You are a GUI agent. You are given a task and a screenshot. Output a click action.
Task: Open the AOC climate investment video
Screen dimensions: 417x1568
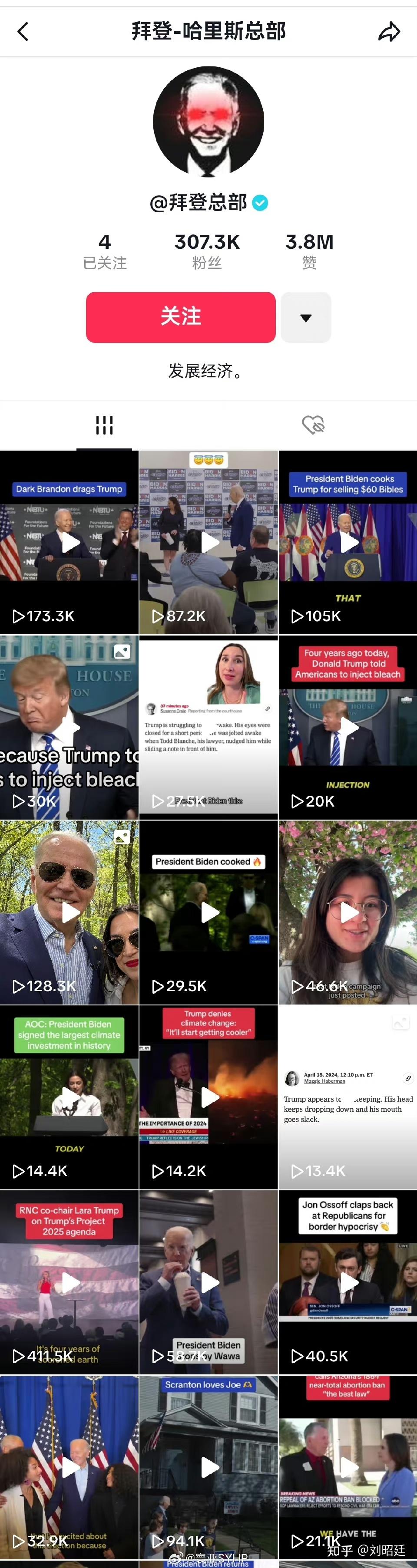(69, 1097)
